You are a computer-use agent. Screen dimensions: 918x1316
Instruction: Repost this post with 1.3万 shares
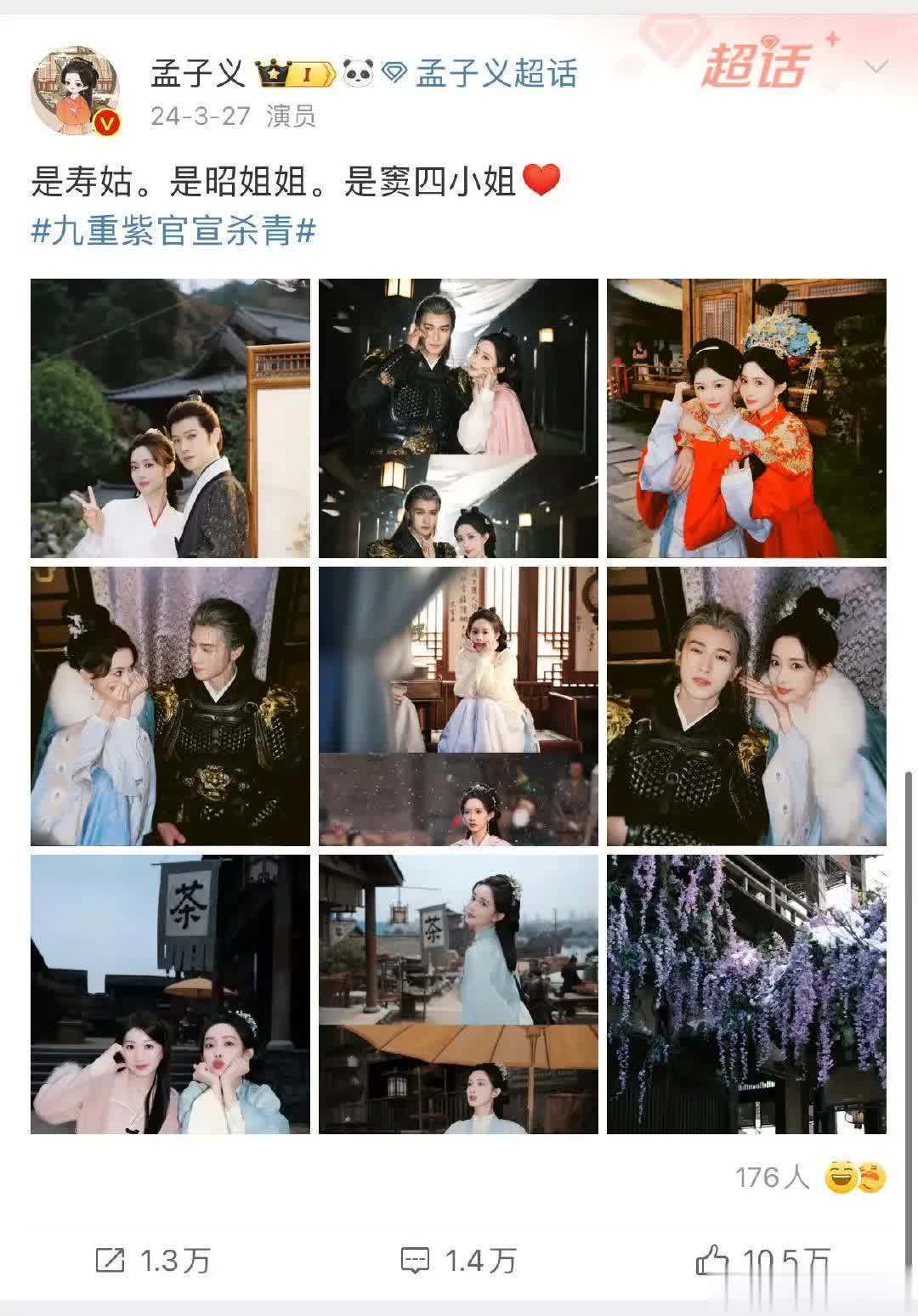tap(153, 1261)
